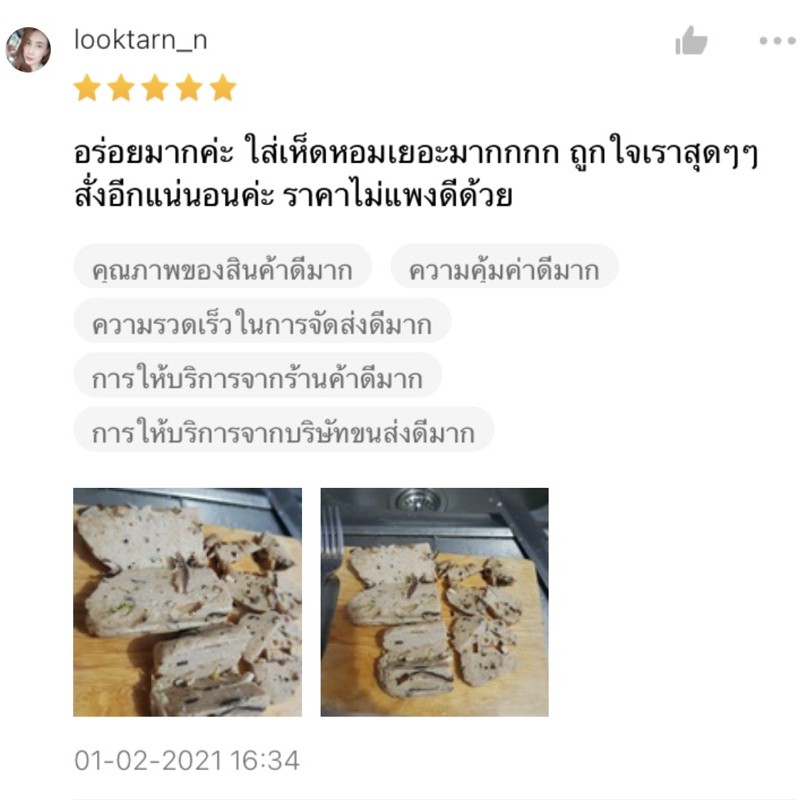Open the first review photo of sliced sausage
The image size is (800, 800).
click(x=187, y=602)
